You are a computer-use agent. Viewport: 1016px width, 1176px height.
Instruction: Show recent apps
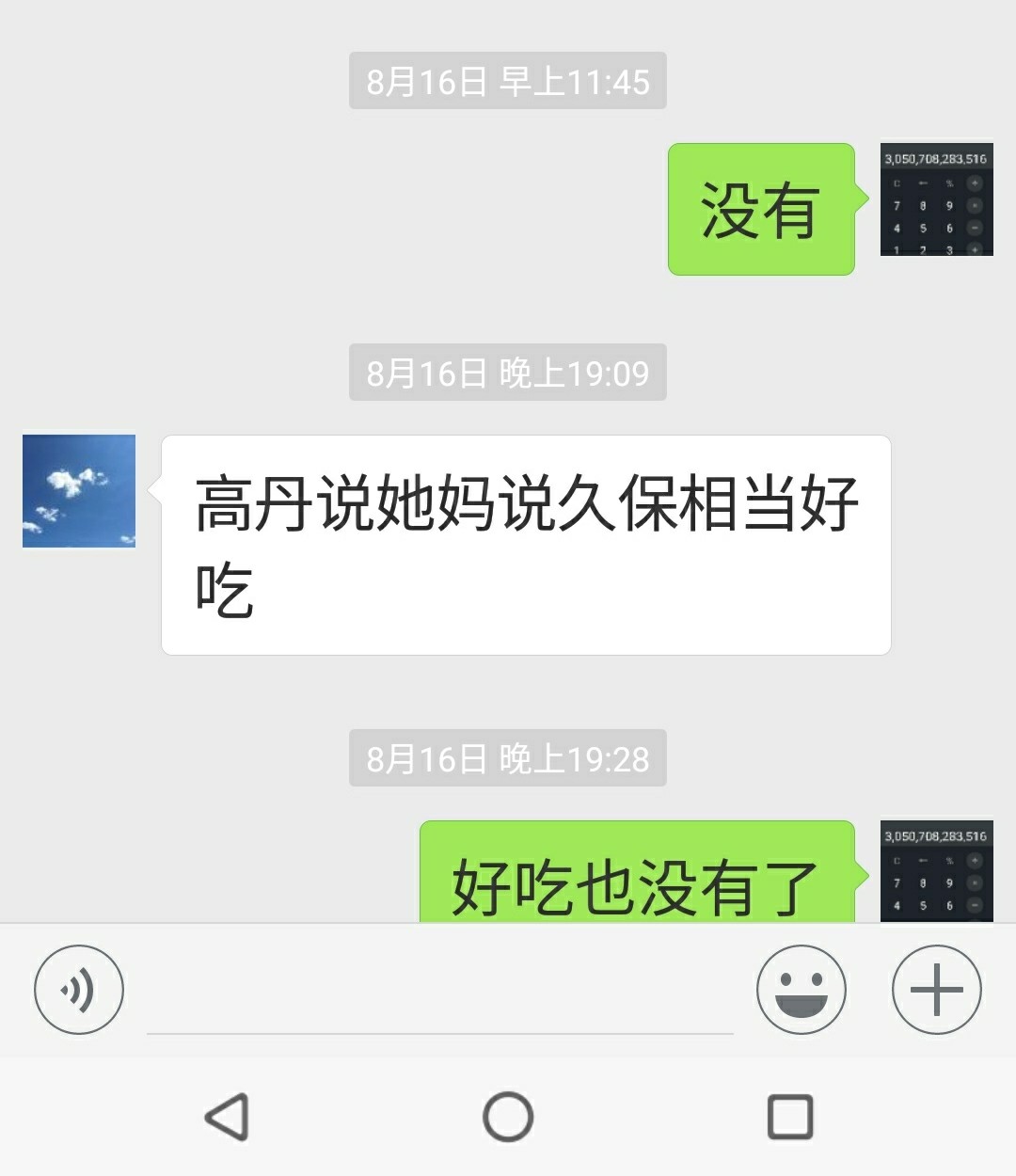(x=790, y=1117)
